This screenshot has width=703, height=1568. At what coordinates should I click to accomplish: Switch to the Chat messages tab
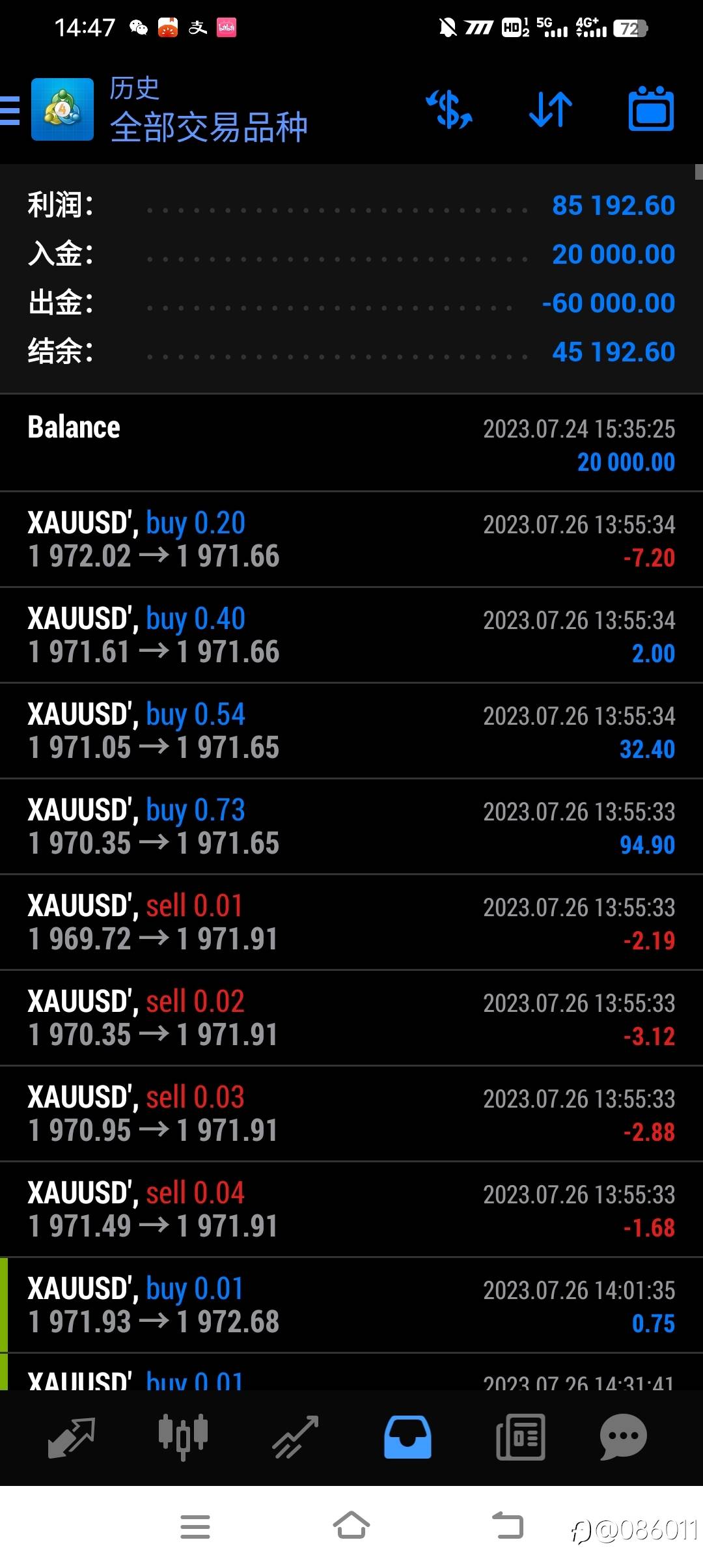click(x=624, y=1437)
